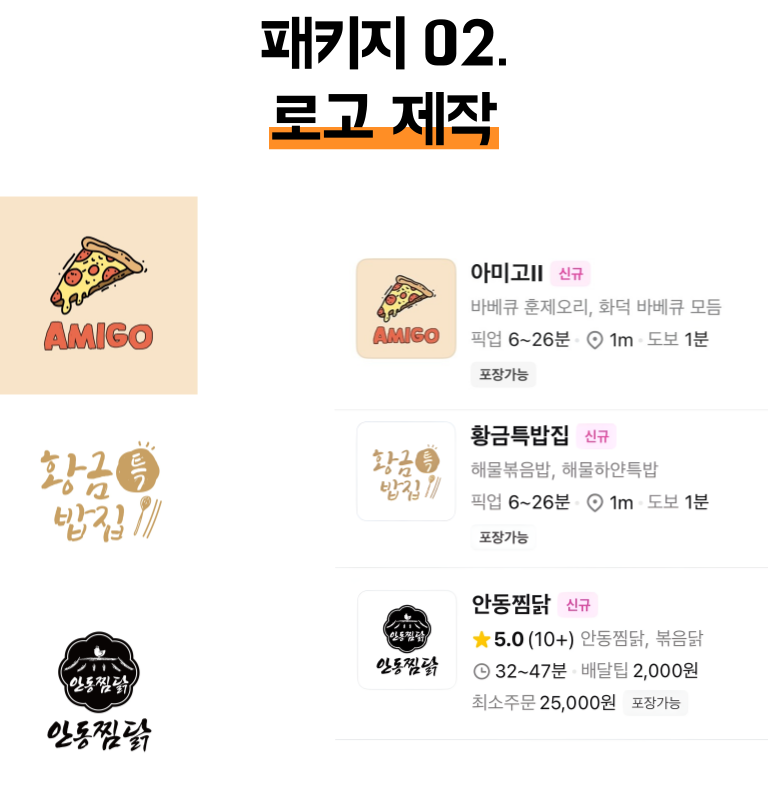The width and height of the screenshot is (768, 790).
Task: Select the clock icon beside 32~47분
Action: [481, 669]
